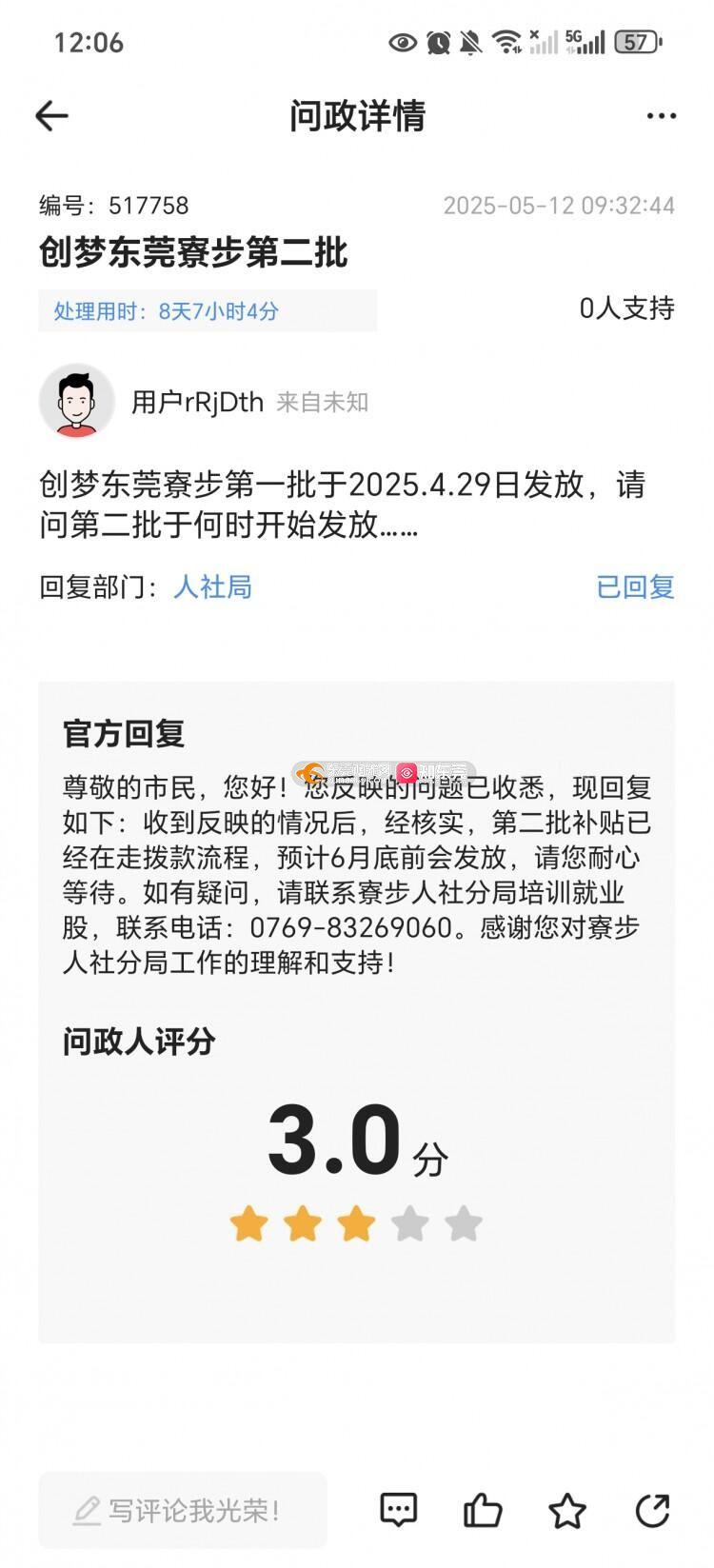
Task: View comments via the speech bubble icon
Action: (398, 1510)
